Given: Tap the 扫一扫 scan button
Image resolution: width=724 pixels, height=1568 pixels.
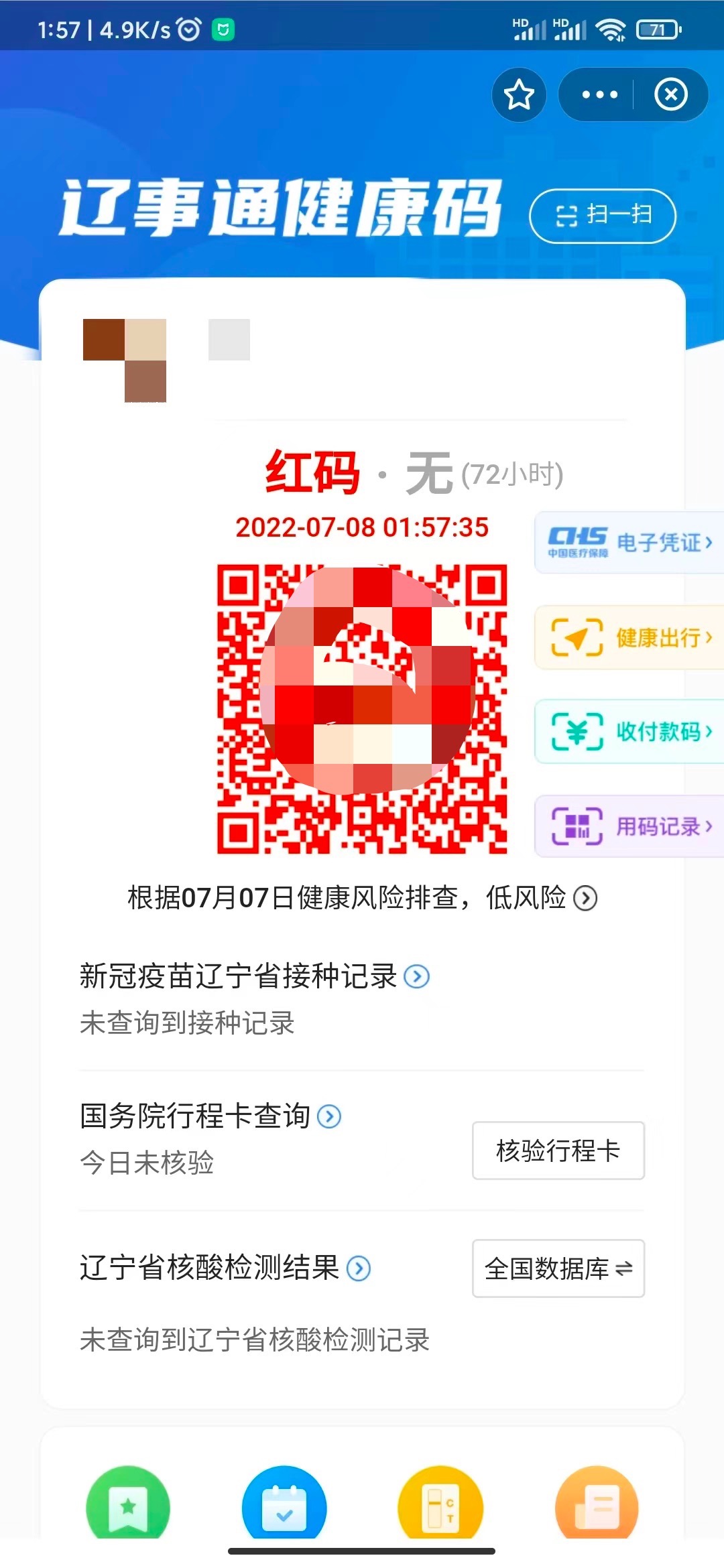Looking at the screenshot, I should pyautogui.click(x=603, y=216).
